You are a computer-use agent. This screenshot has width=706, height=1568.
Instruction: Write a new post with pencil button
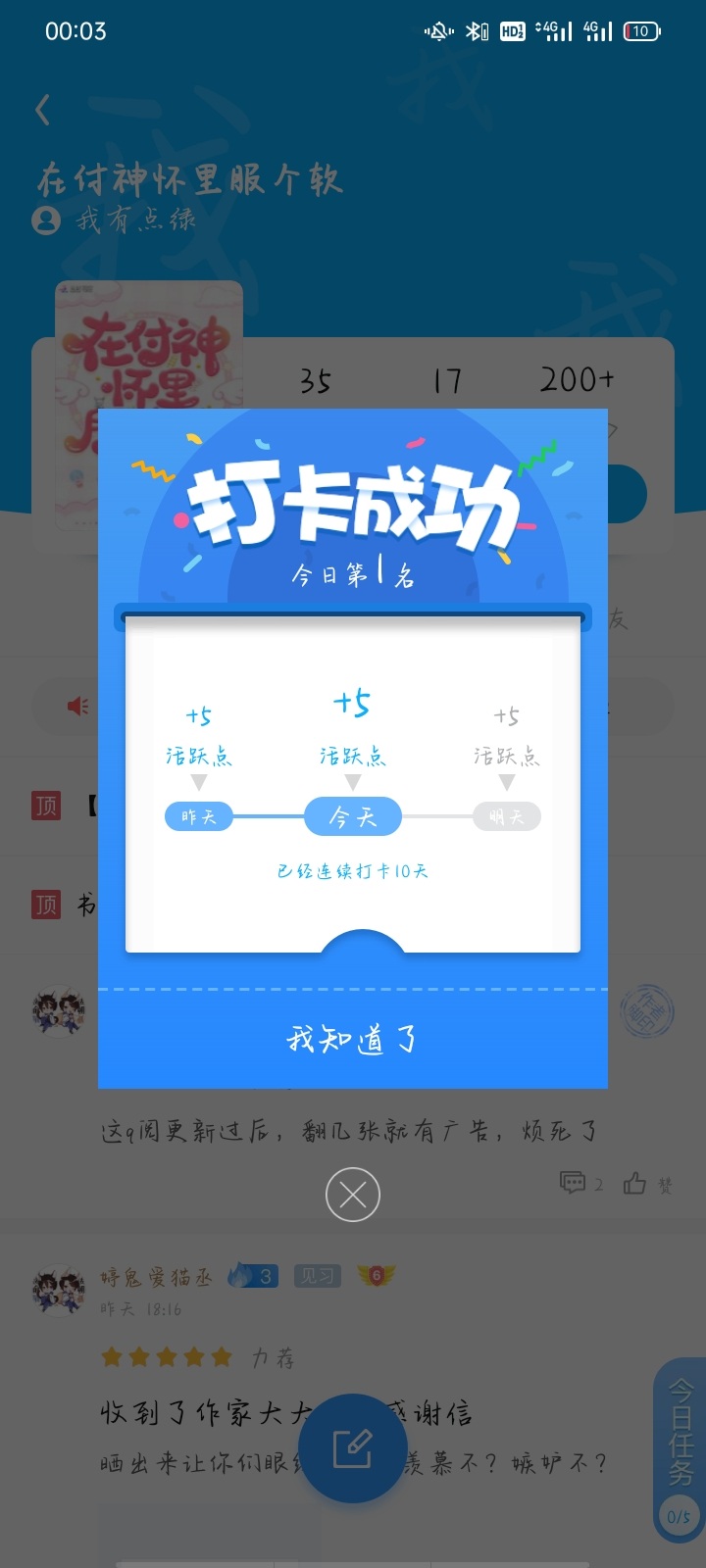pyautogui.click(x=353, y=1448)
